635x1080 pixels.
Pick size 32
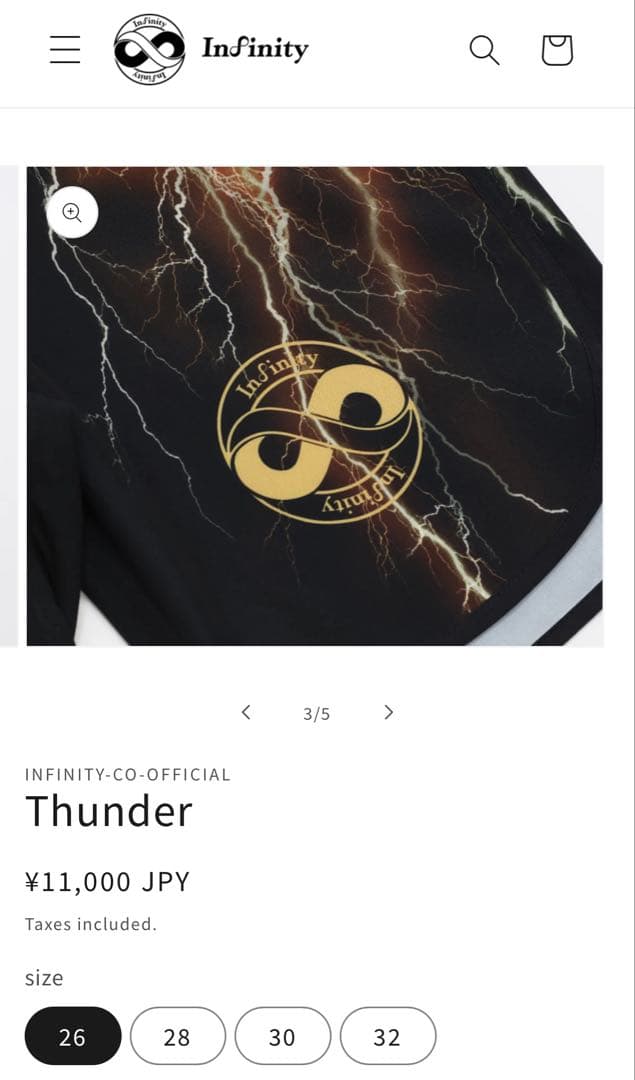point(387,1037)
